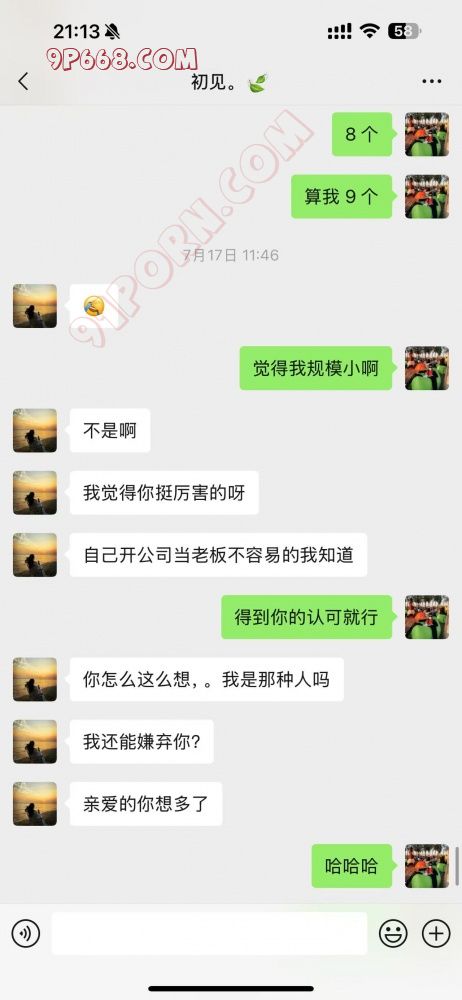This screenshot has width=462, height=1000.
Task: Go back to the chat list
Action: coord(24,81)
